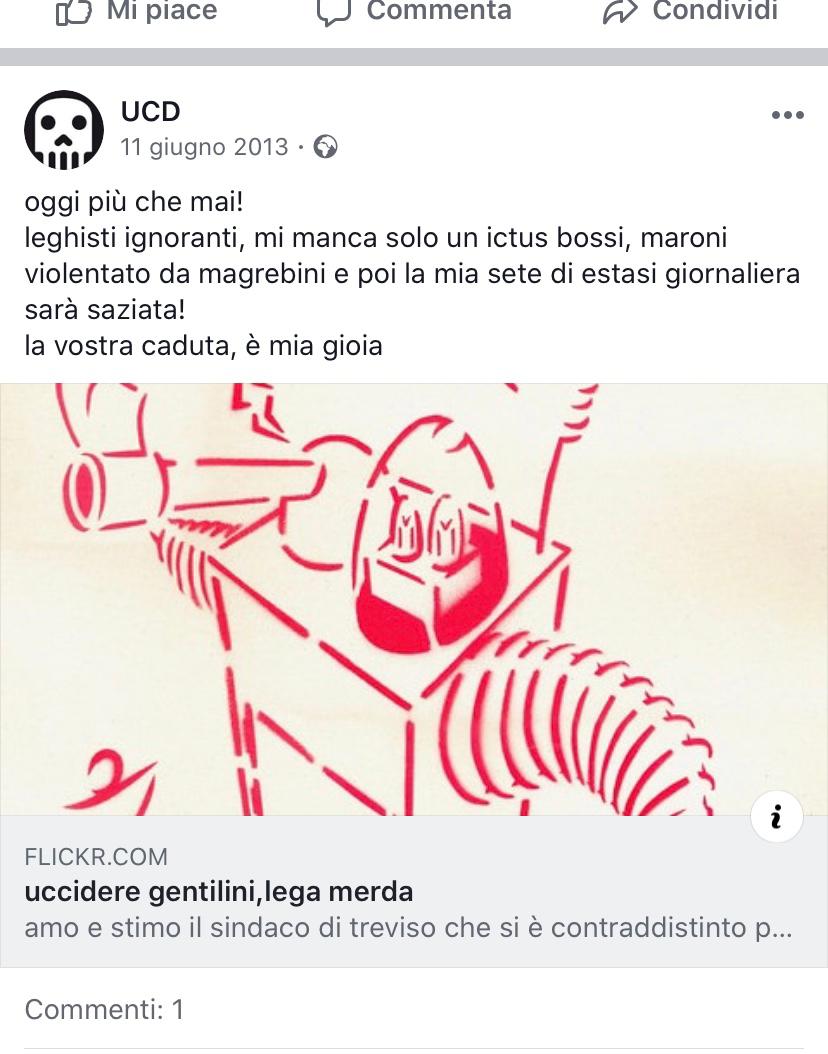Tap Commenta on the post above
Viewport: 828px width, 1054px height.
click(x=413, y=12)
